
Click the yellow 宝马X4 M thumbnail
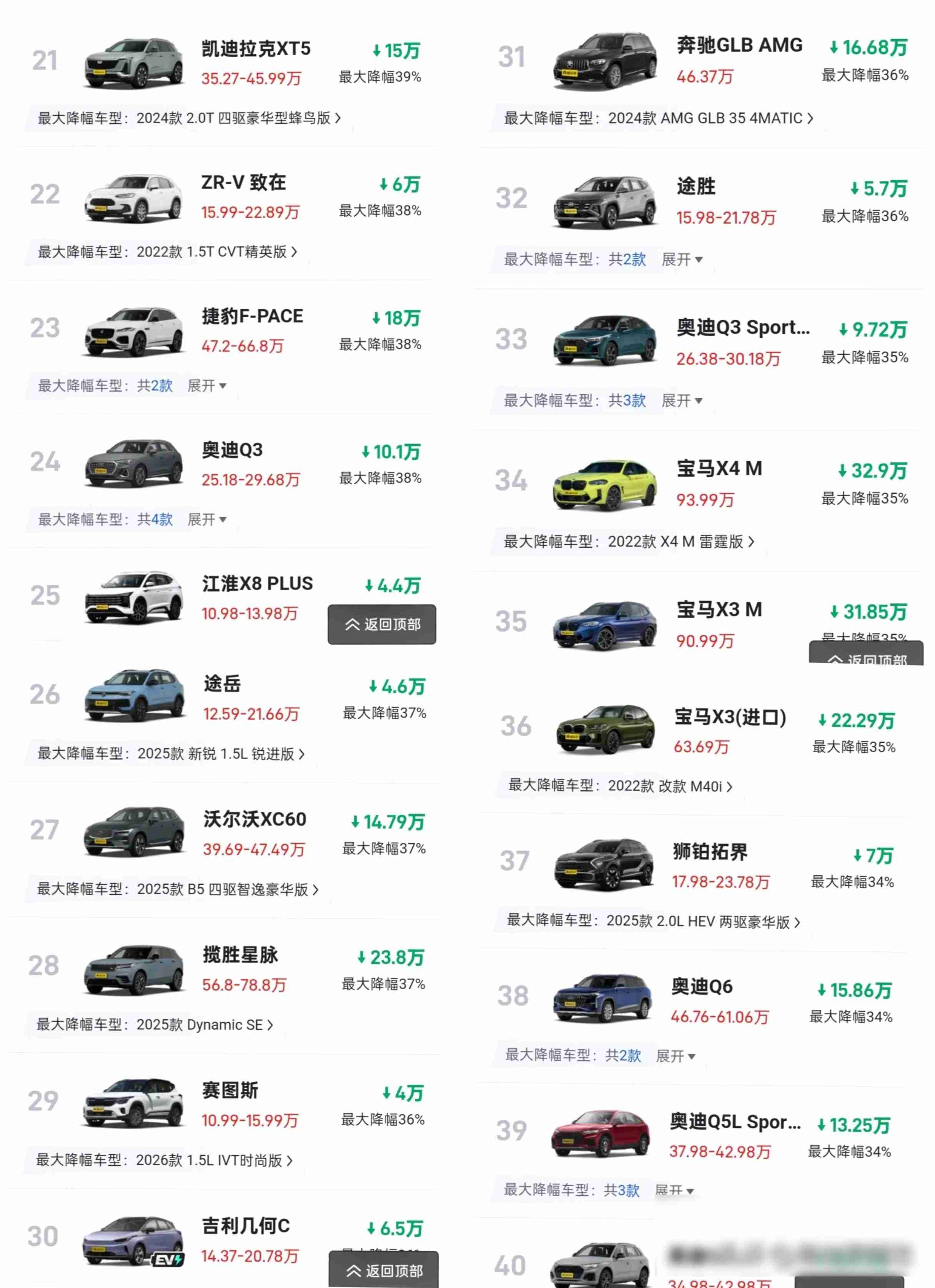(x=604, y=483)
